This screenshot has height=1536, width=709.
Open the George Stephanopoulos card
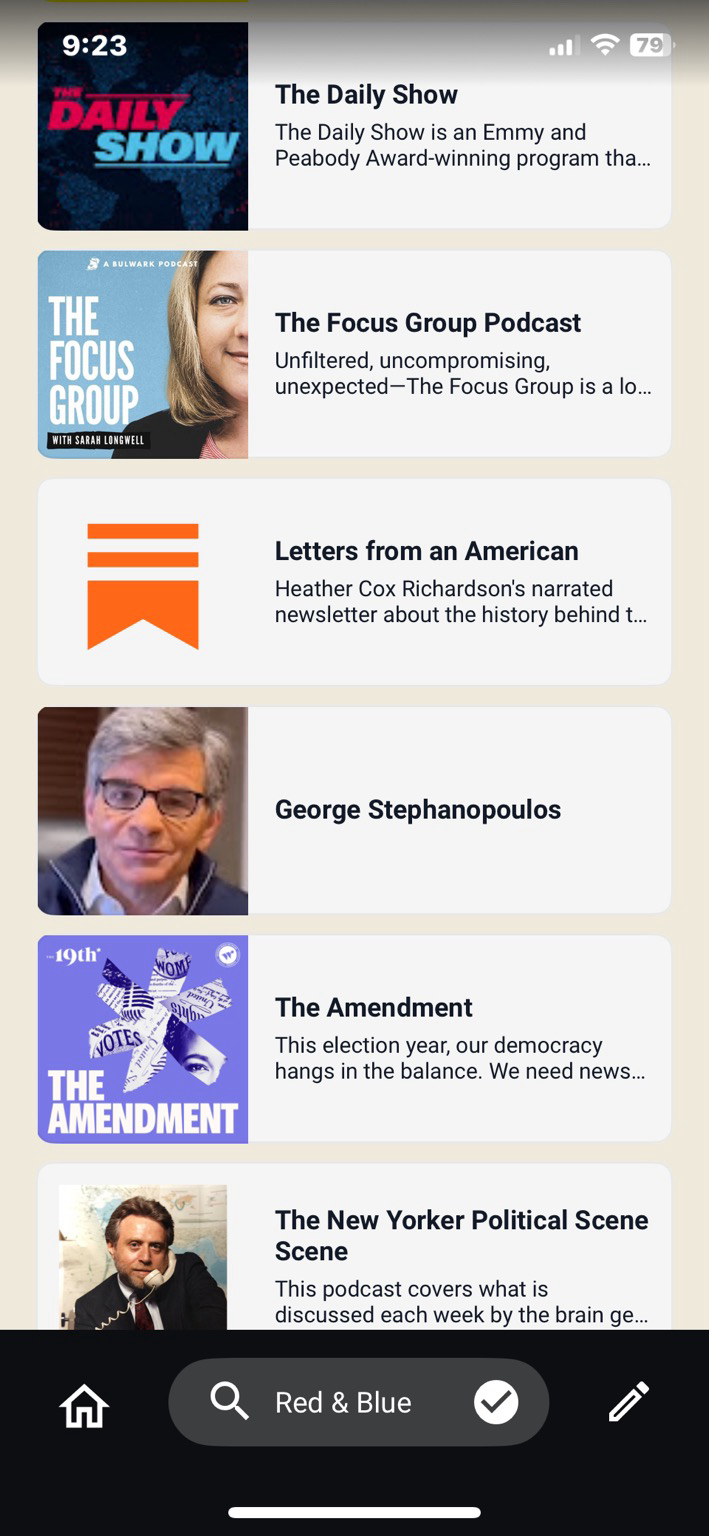pyautogui.click(x=354, y=810)
